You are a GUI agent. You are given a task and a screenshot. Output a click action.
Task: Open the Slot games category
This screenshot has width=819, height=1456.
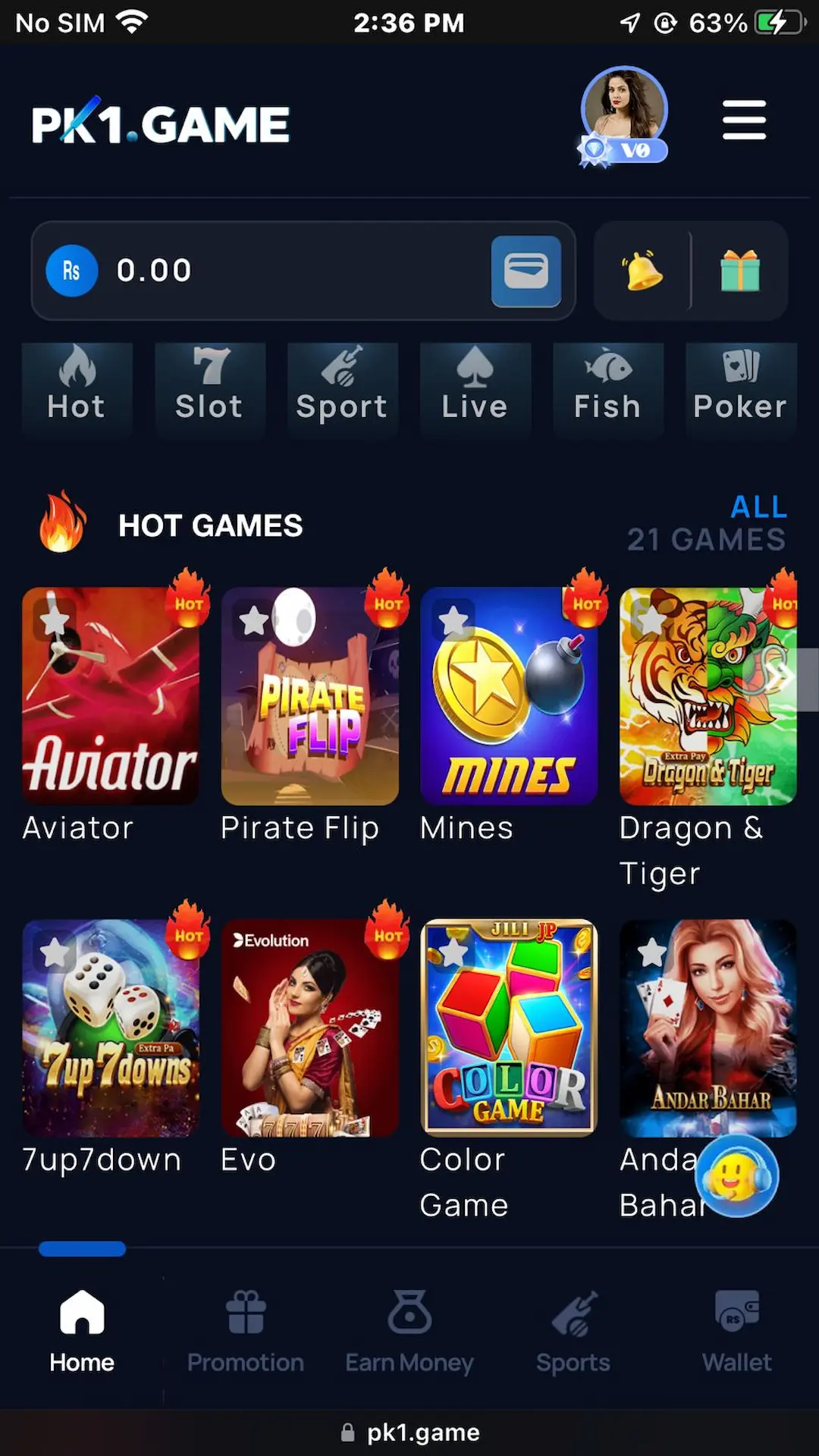pyautogui.click(x=210, y=388)
